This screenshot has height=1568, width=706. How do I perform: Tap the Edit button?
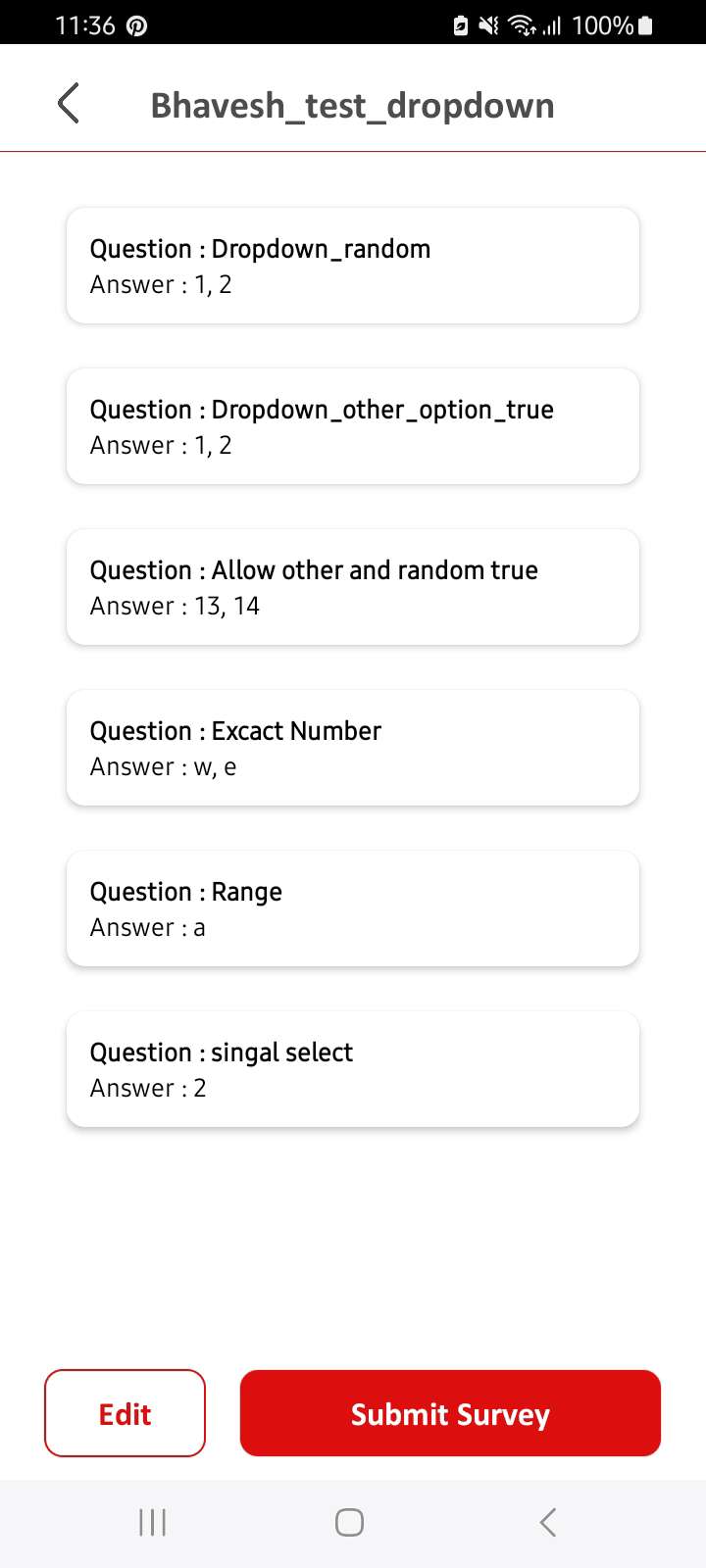point(125,1413)
